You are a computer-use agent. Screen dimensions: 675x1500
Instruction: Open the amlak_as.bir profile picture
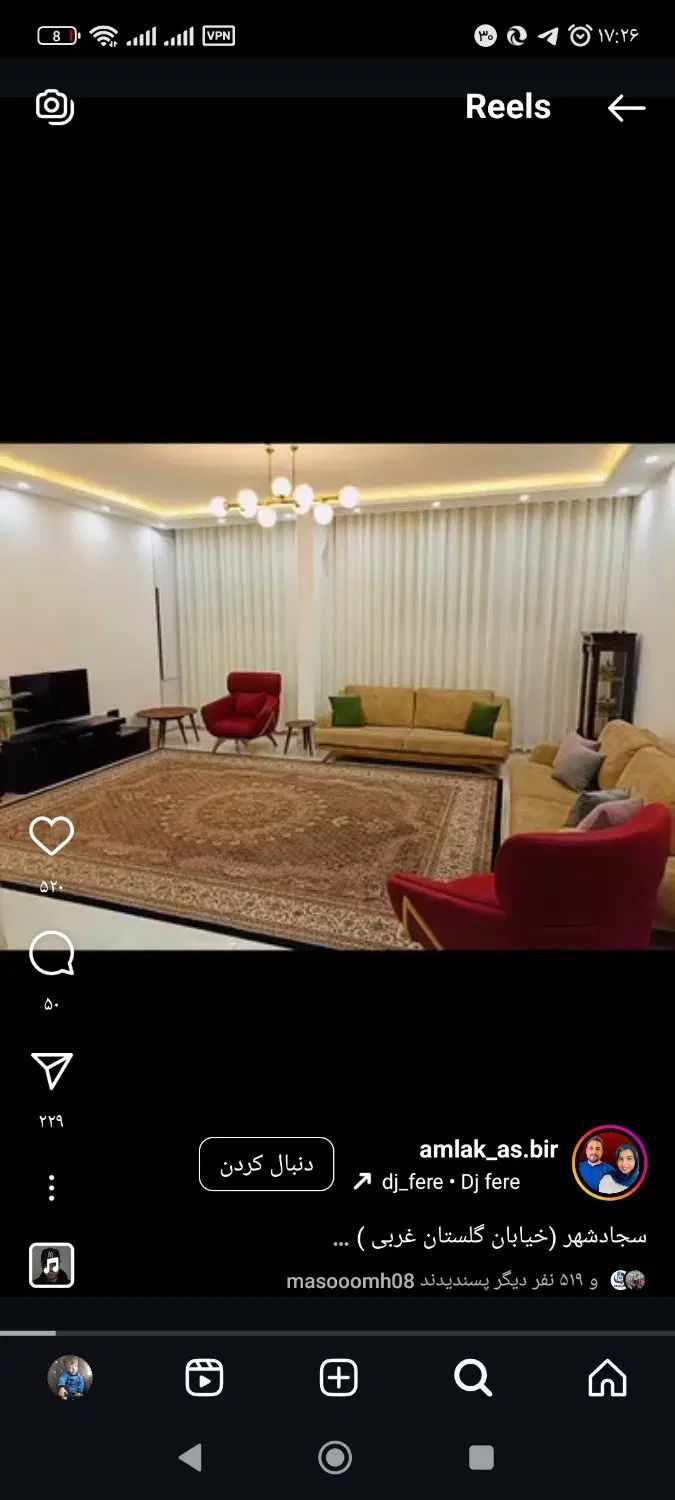[609, 1163]
